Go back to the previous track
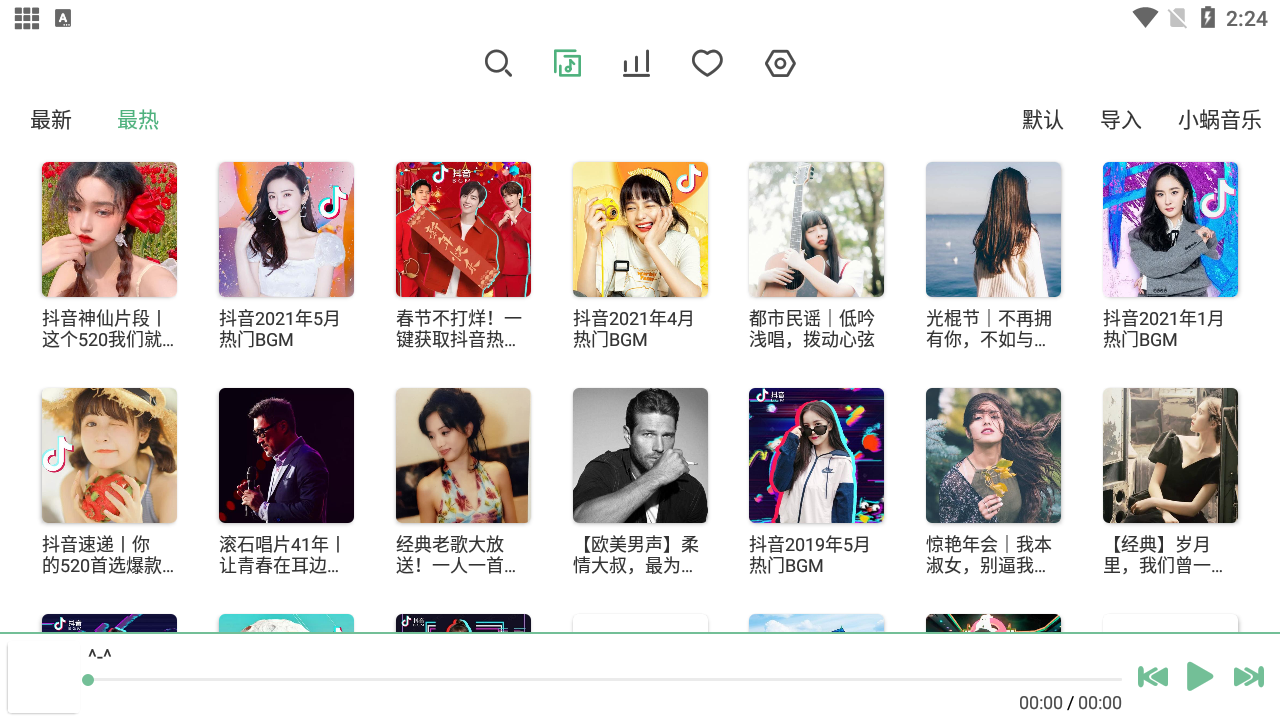The width and height of the screenshot is (1280, 720). 1153,677
